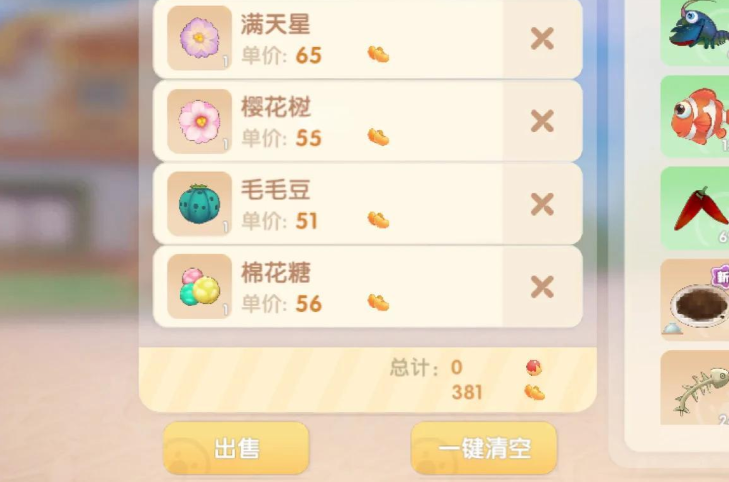Tap the 出售 sell button
The height and width of the screenshot is (482, 729).
(237, 448)
